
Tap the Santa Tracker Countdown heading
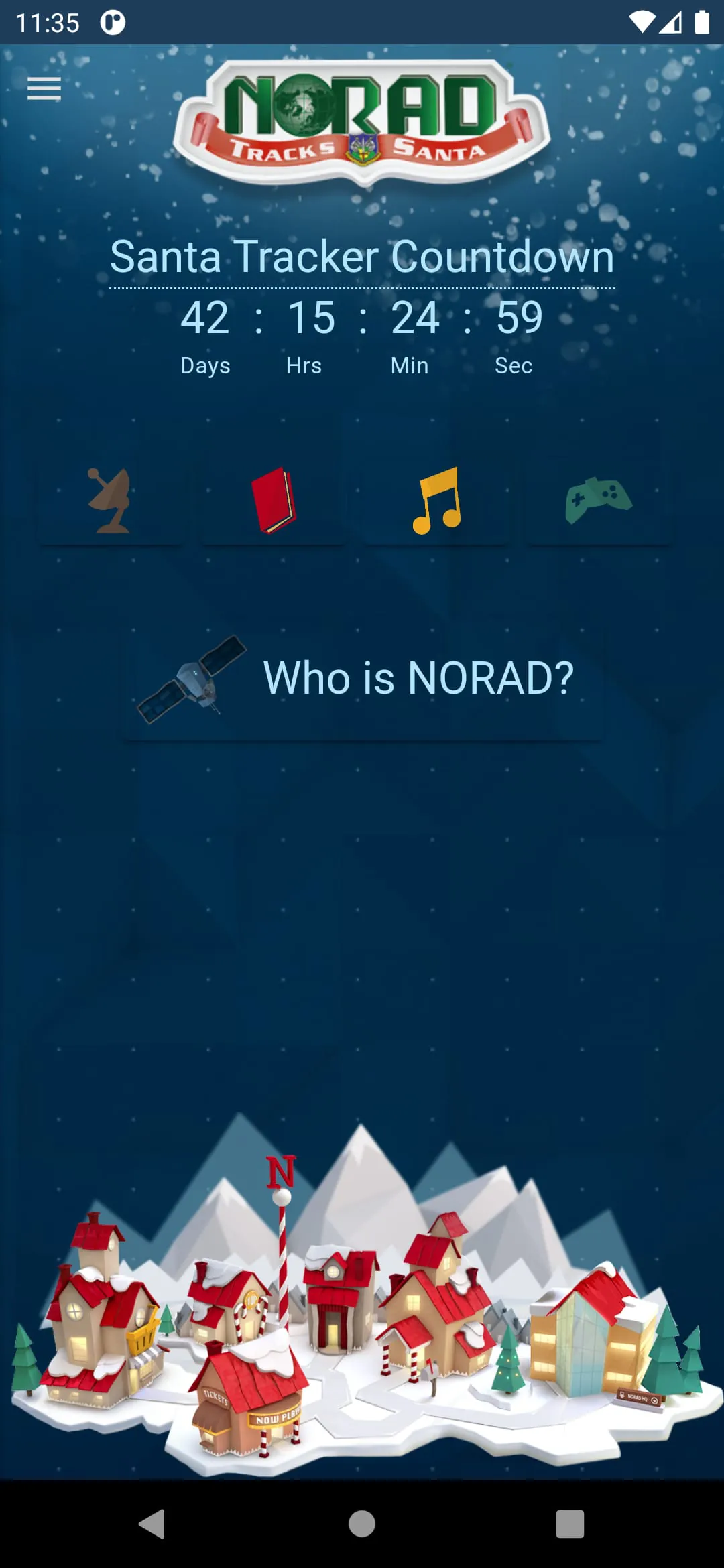[x=362, y=257]
